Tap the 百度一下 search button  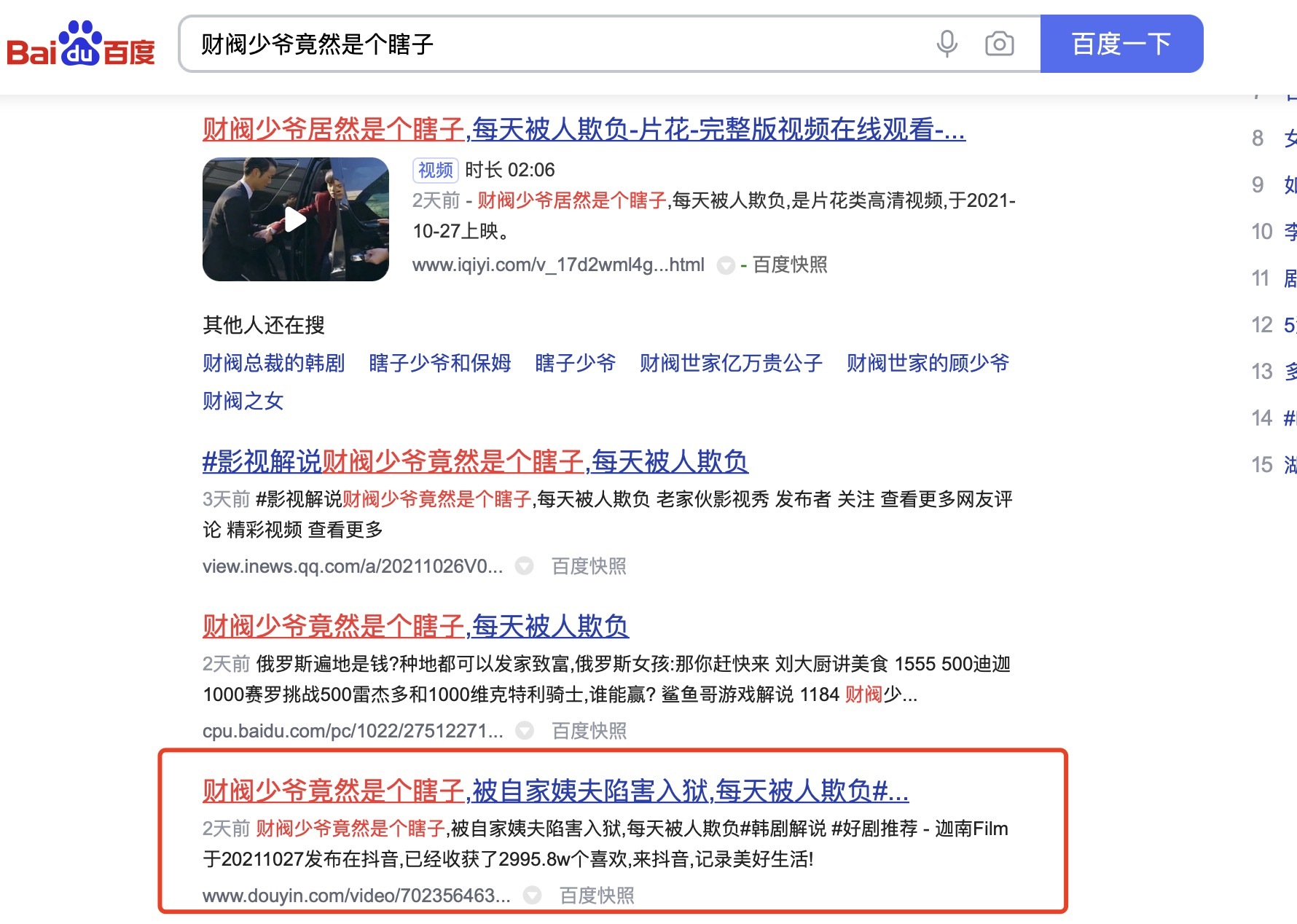click(x=1121, y=44)
